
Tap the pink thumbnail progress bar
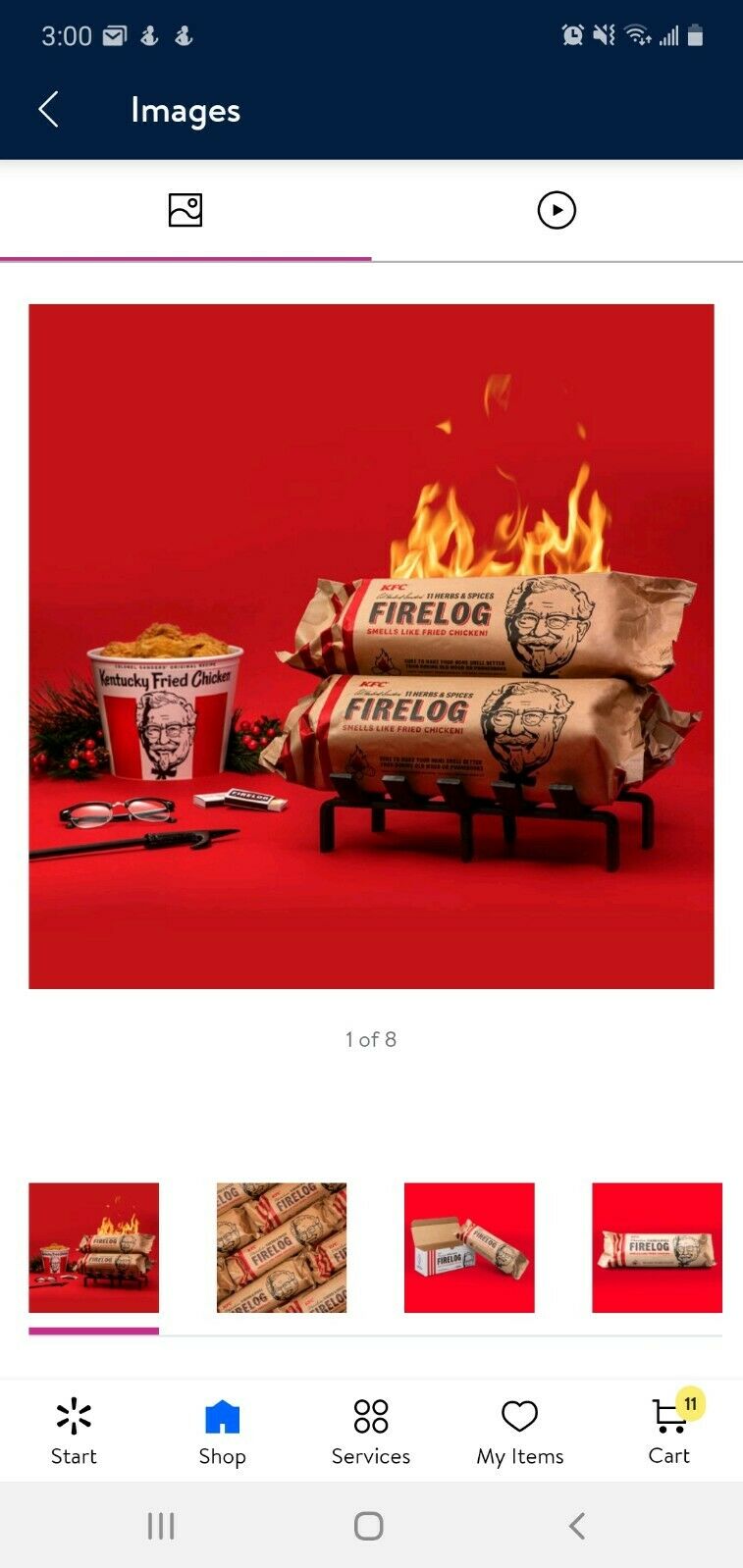93,1332
